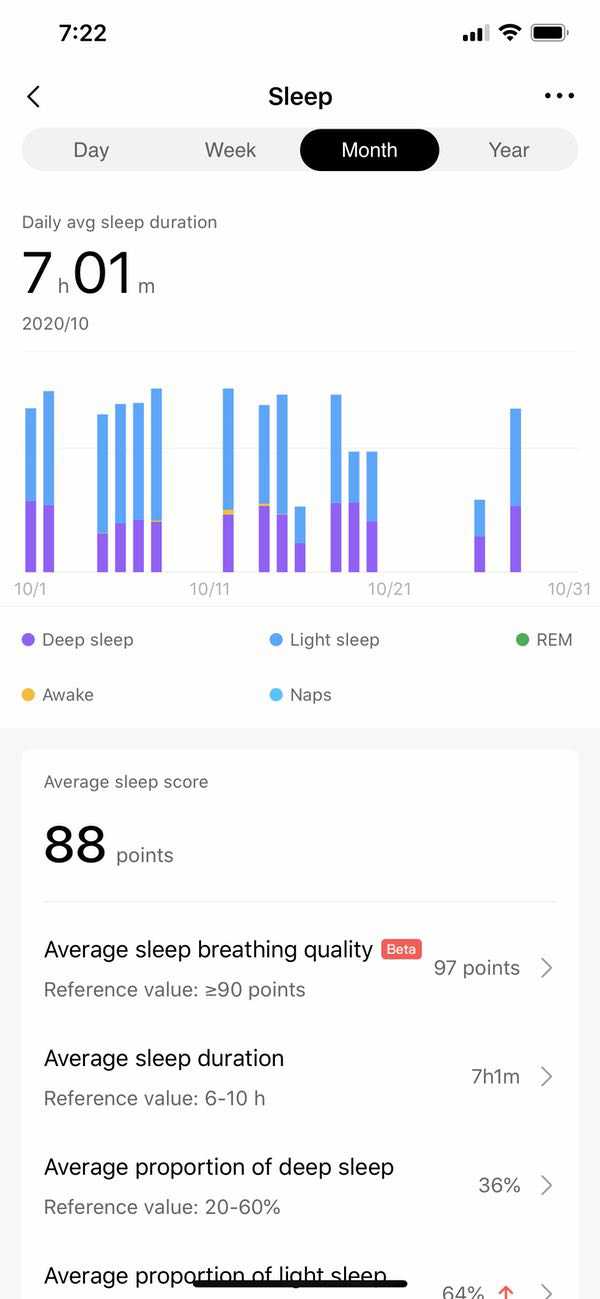Go back from the Sleep screen

point(34,96)
